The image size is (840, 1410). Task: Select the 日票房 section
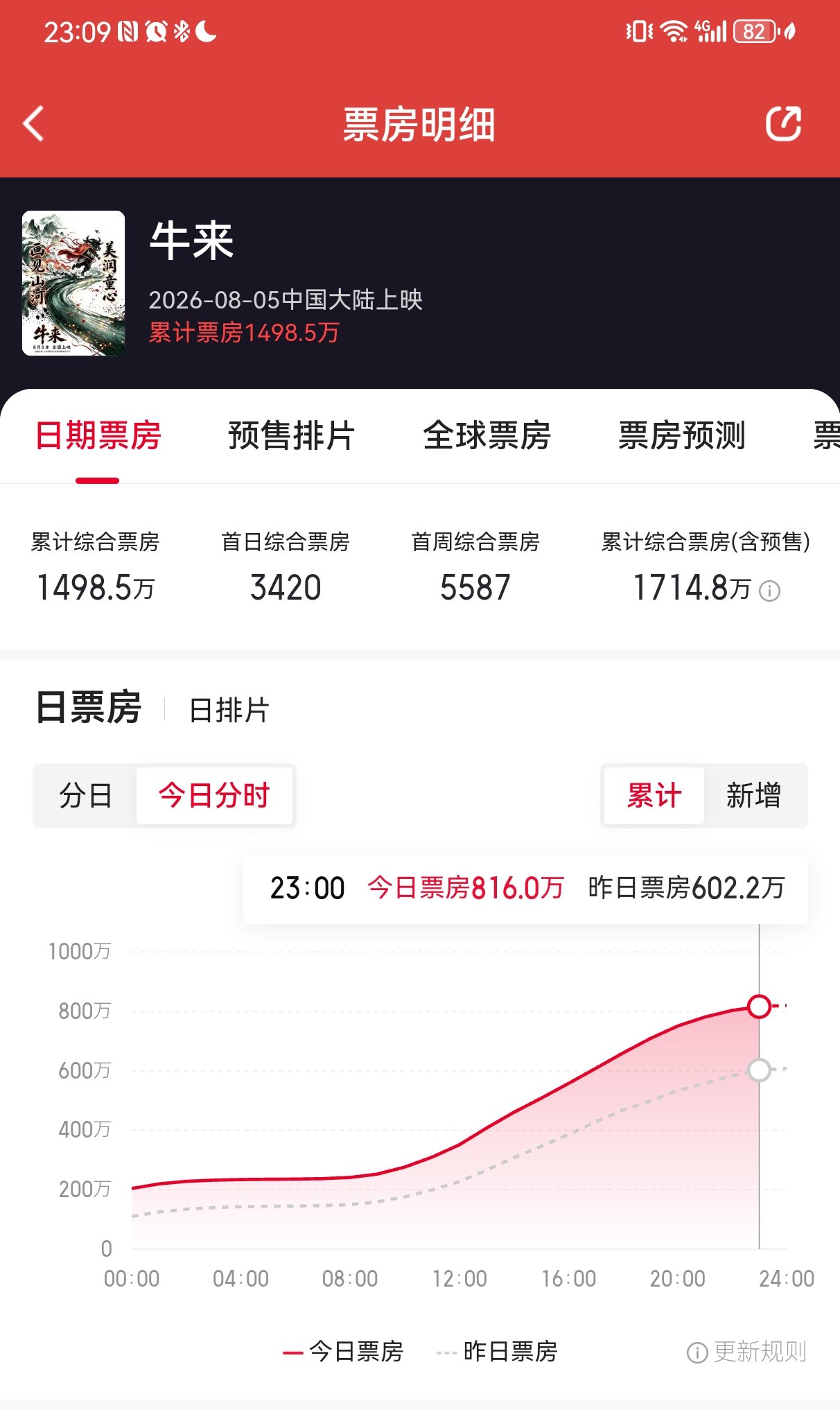click(x=89, y=708)
